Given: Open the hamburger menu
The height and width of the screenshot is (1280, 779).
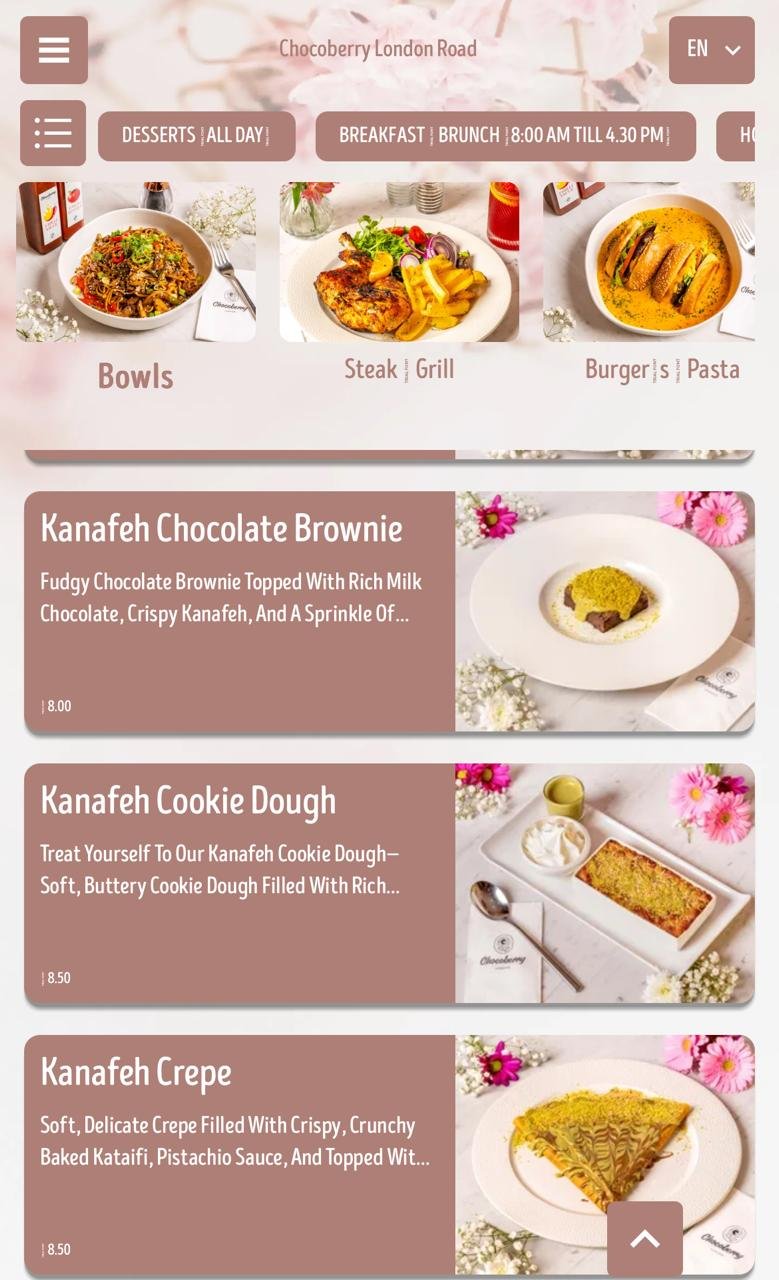Looking at the screenshot, I should click(54, 50).
